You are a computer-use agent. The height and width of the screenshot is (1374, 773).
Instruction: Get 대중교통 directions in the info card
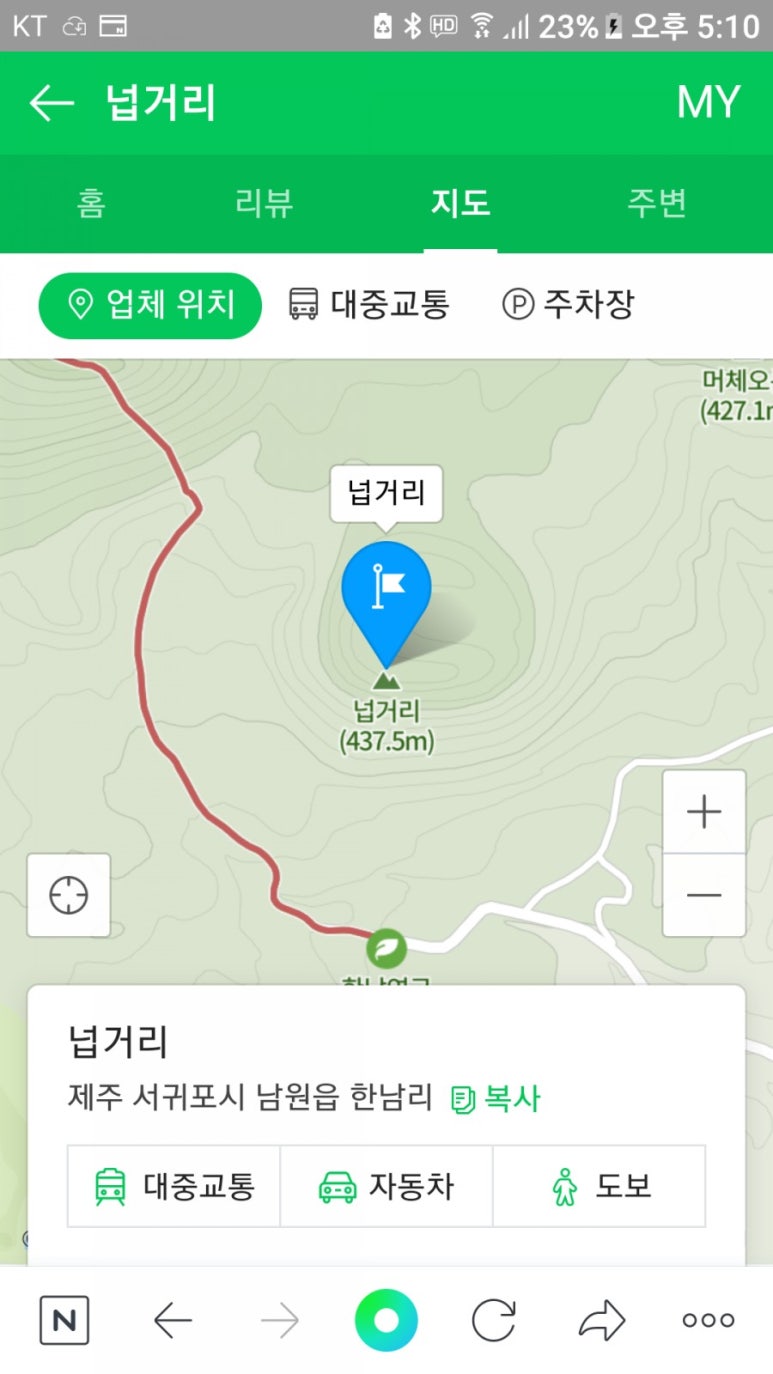(x=174, y=1187)
